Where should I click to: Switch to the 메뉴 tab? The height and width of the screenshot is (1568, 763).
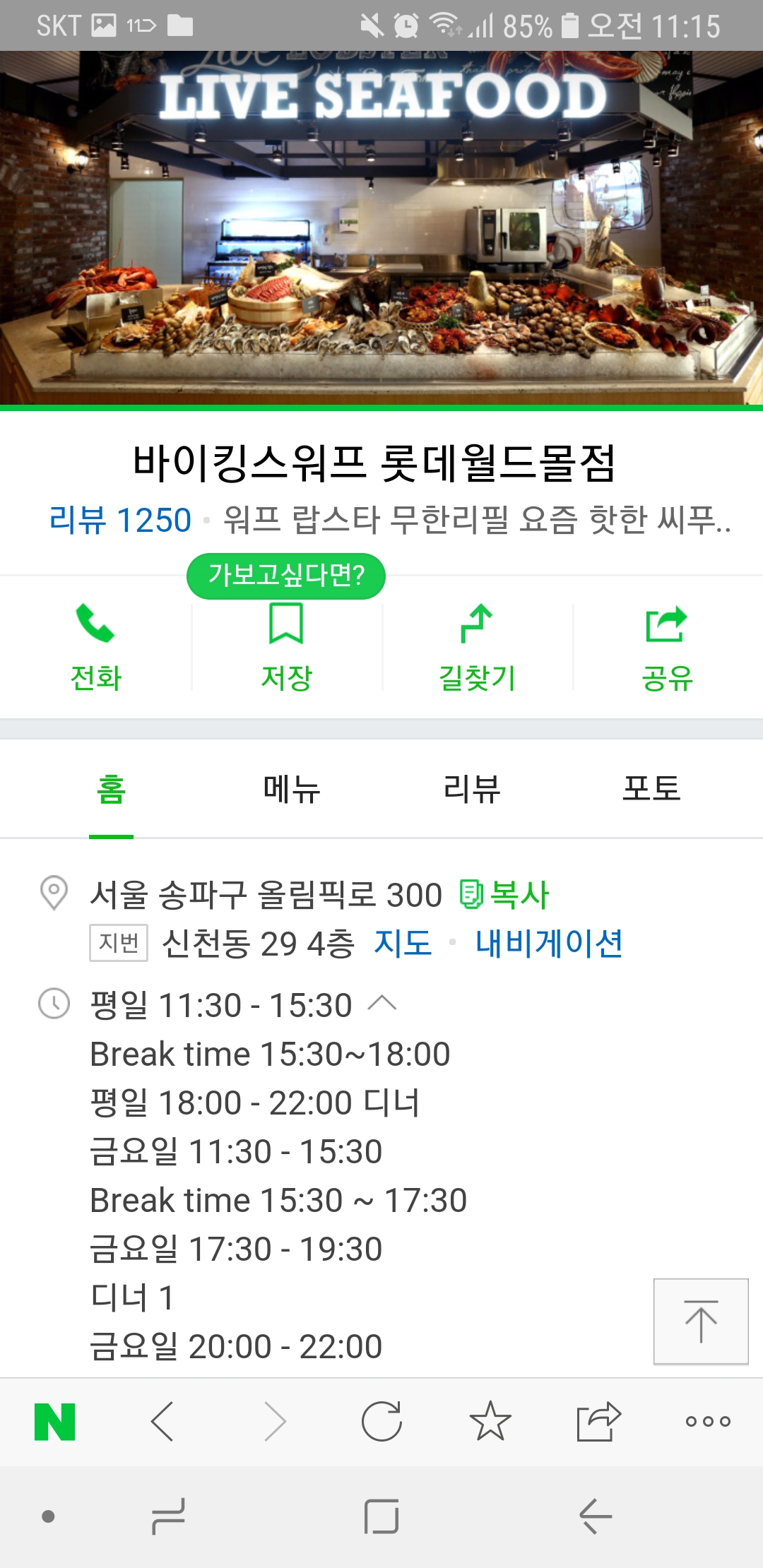[x=291, y=788]
